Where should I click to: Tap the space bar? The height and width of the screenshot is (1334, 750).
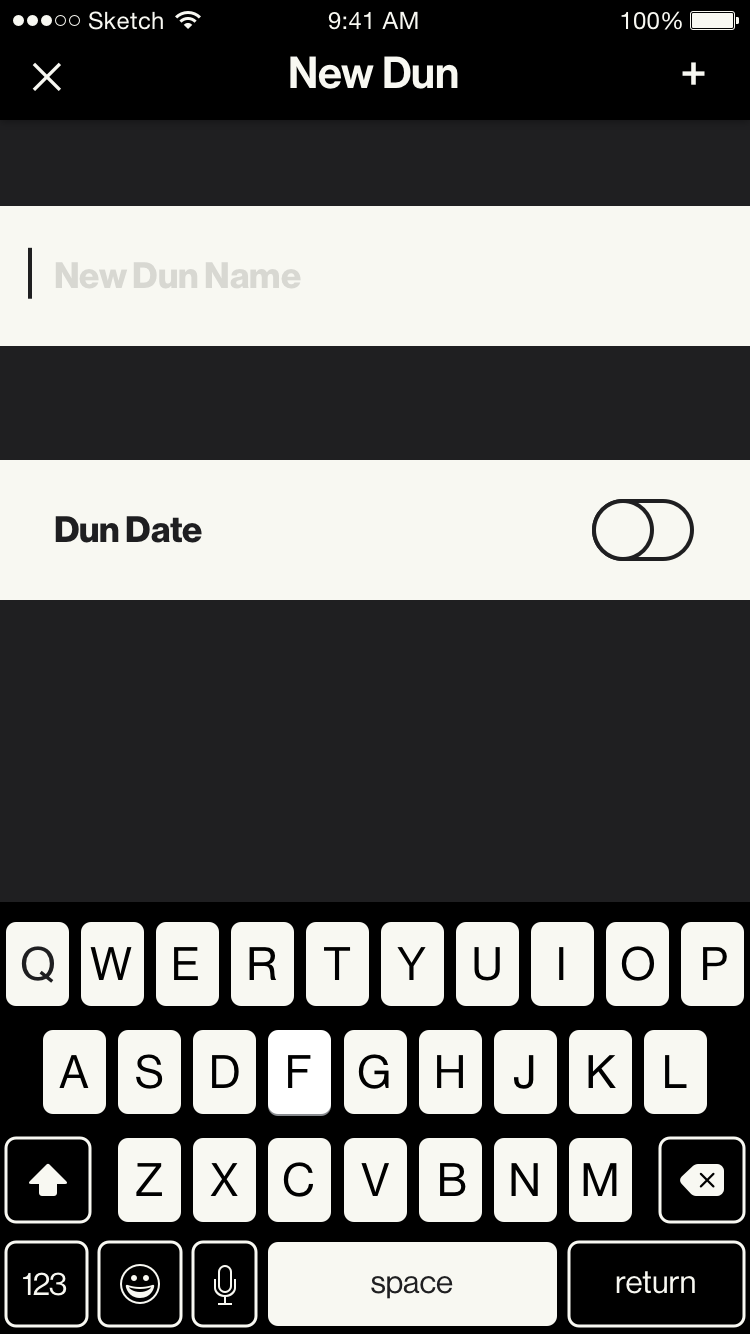pos(412,1283)
